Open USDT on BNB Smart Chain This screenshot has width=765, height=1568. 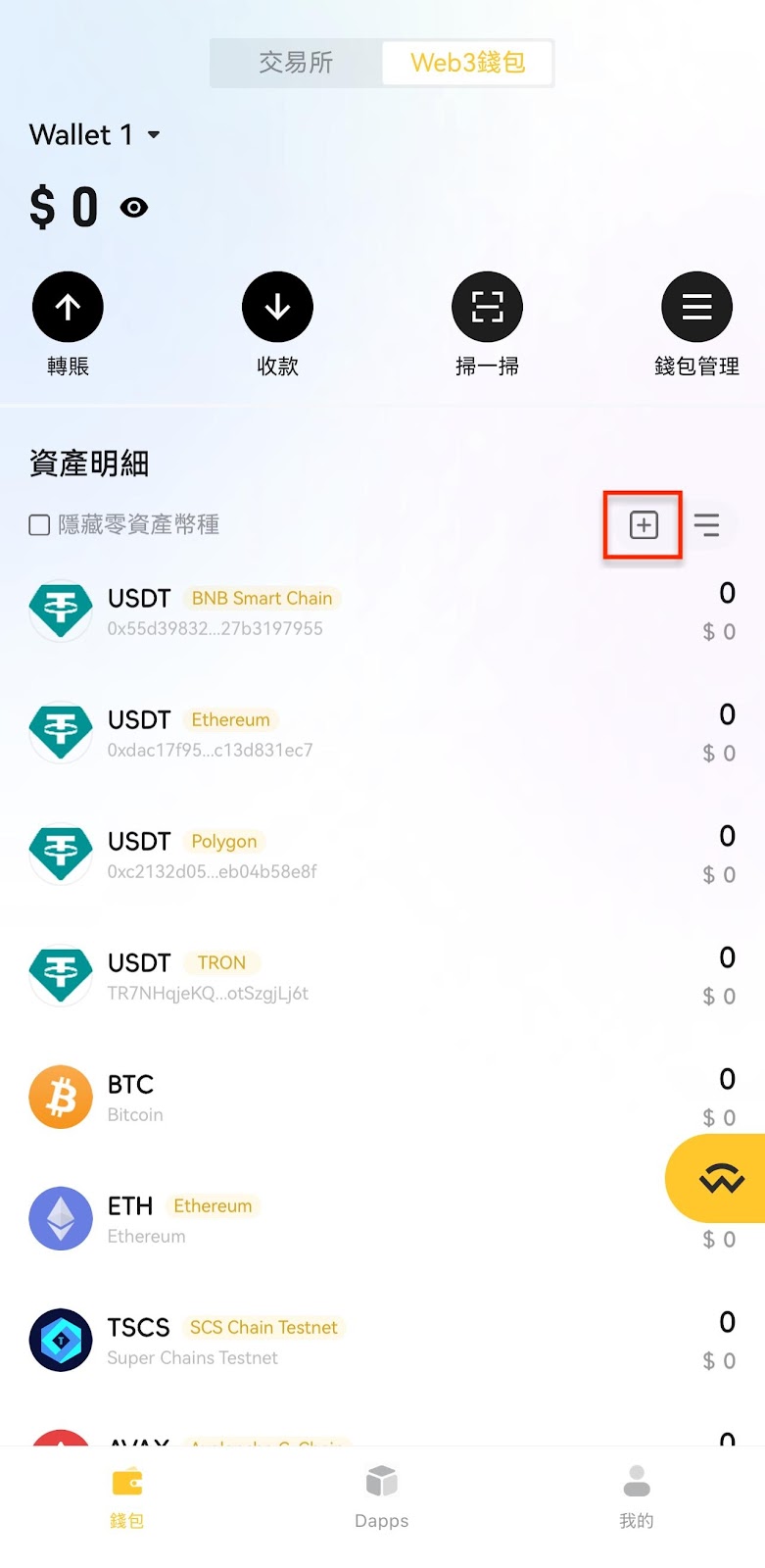(x=382, y=612)
